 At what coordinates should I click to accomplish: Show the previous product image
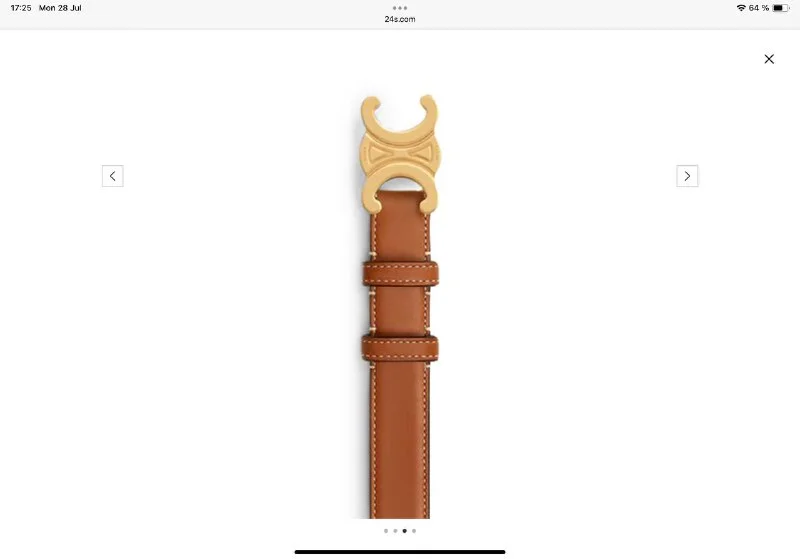pos(112,176)
